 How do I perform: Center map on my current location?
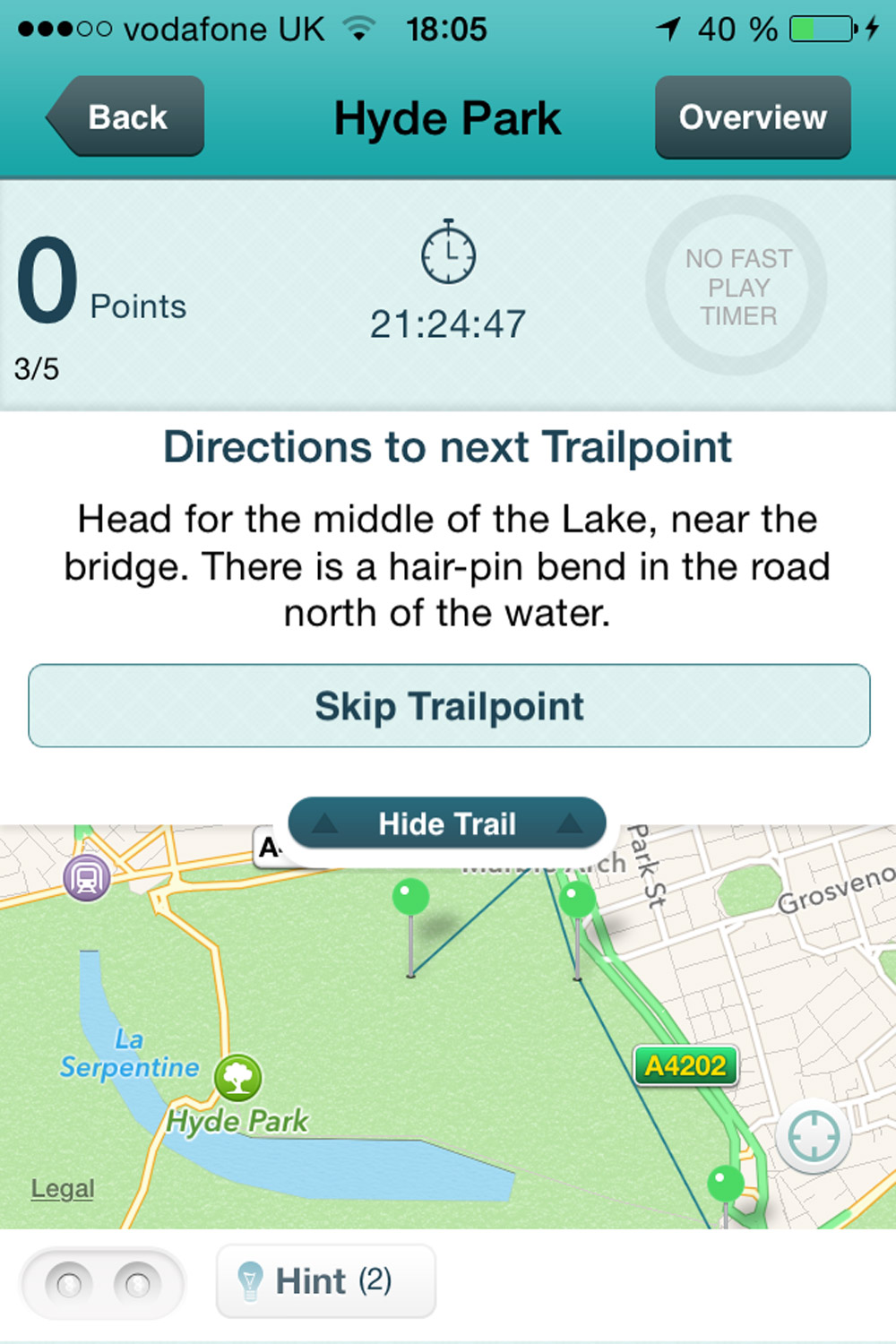(x=813, y=1136)
